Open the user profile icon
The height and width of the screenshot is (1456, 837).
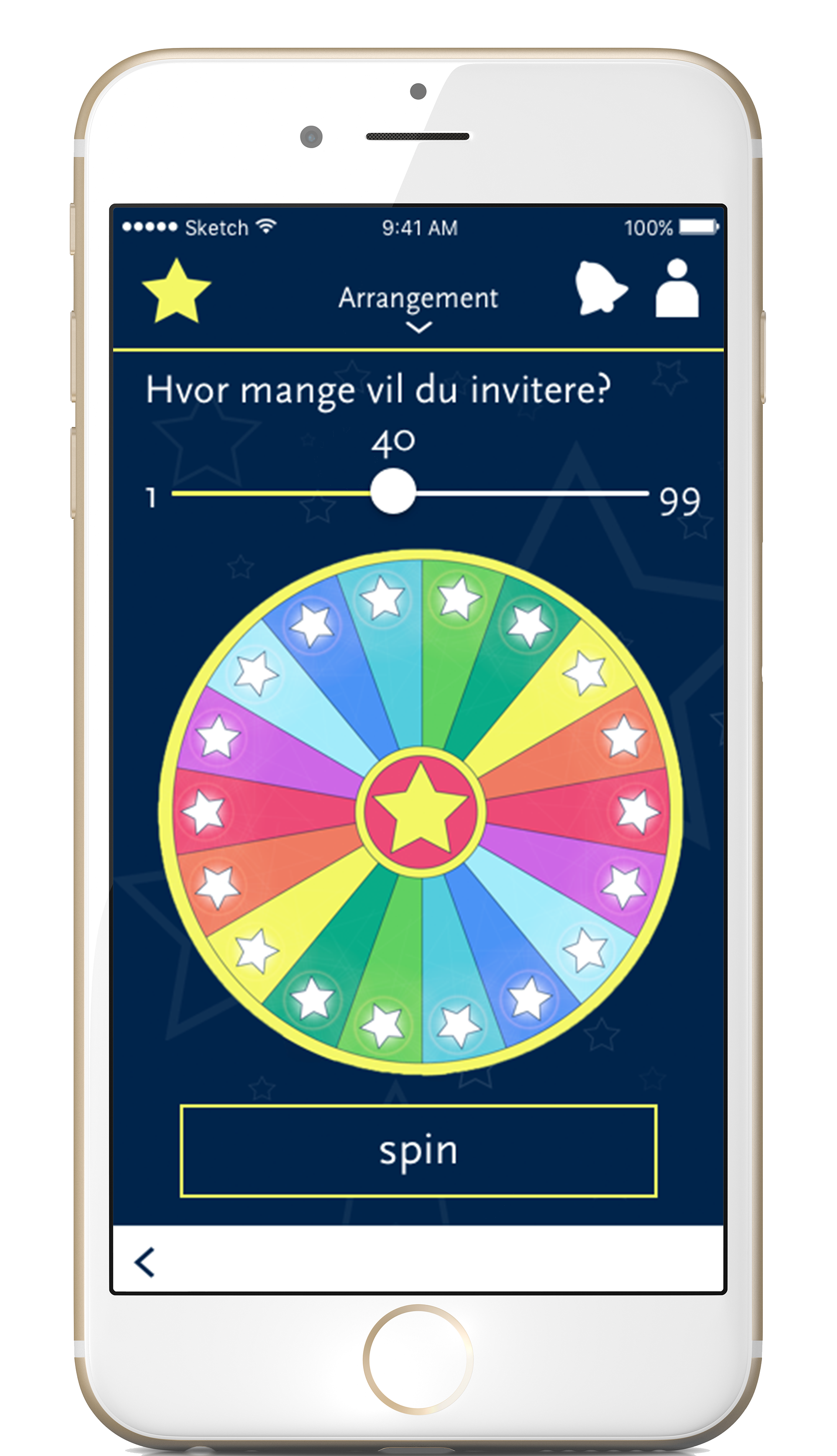[x=677, y=288]
